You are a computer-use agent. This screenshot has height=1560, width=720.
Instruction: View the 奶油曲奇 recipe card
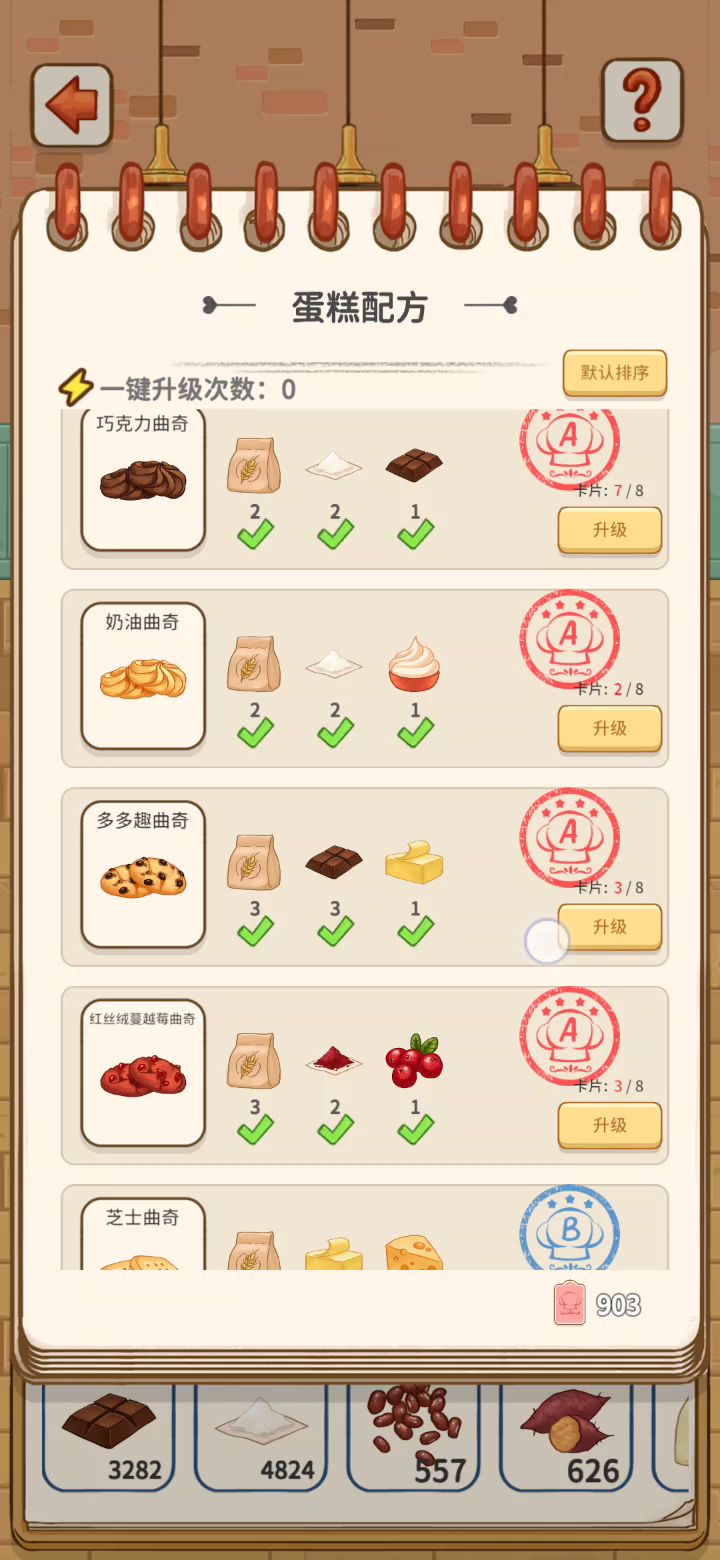click(x=143, y=676)
